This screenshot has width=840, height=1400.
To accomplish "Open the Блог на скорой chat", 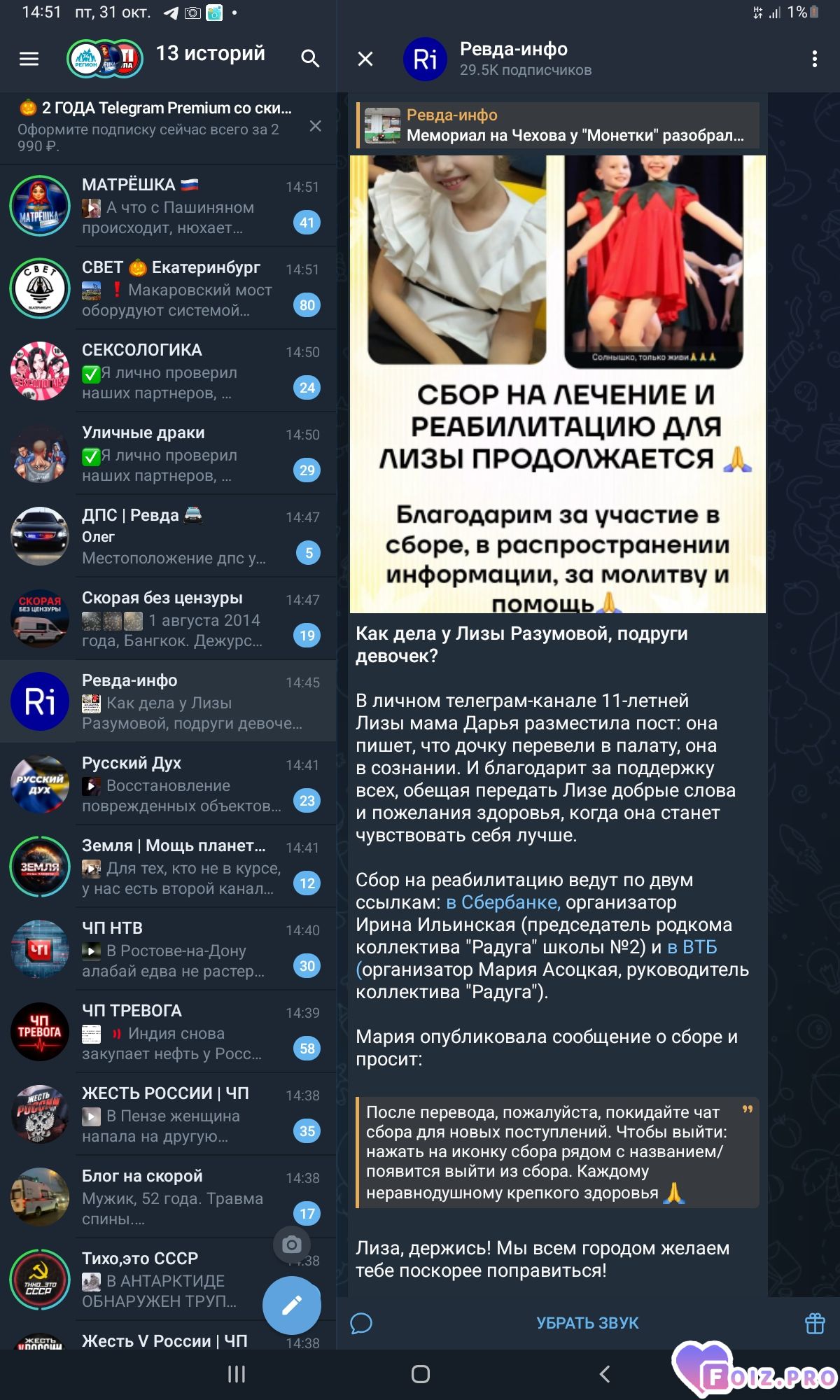I will click(x=168, y=1197).
